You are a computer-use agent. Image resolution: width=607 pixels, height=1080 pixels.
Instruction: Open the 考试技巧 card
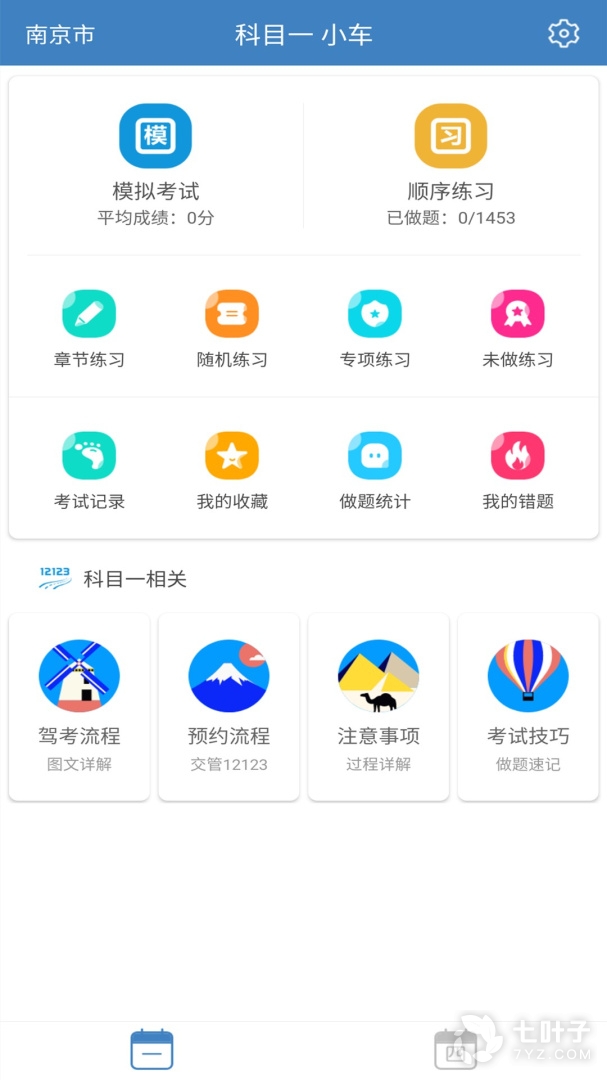(528, 706)
